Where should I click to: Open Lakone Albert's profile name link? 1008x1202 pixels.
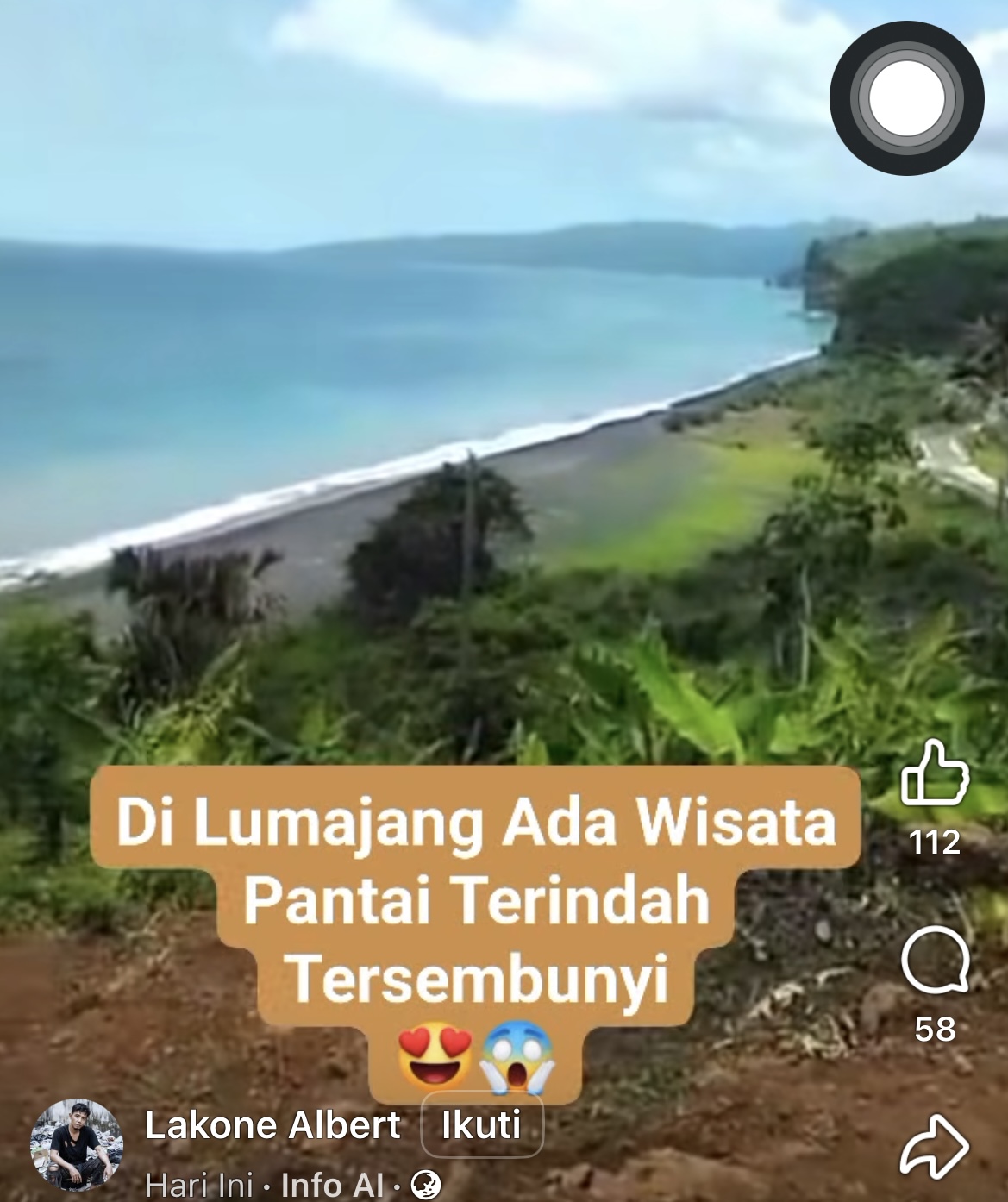coord(272,1126)
